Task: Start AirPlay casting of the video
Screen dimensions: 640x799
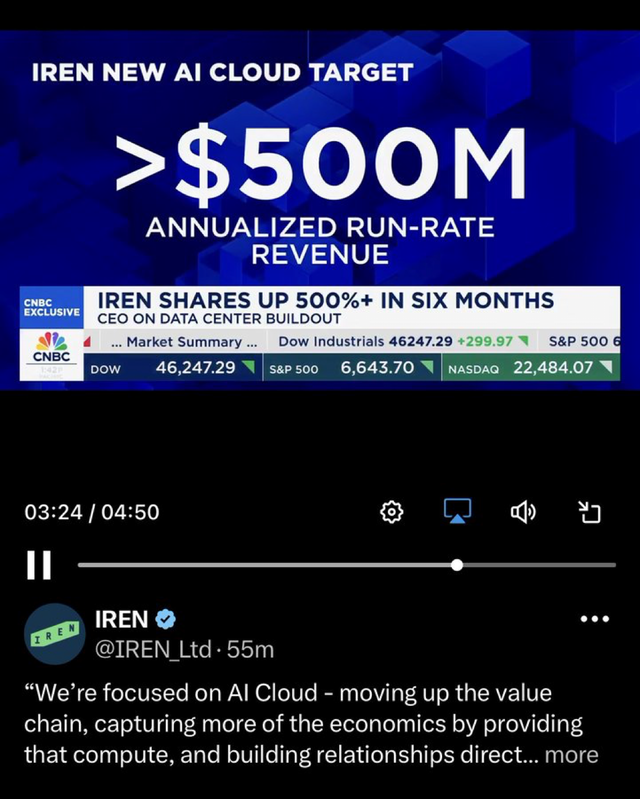Action: click(x=457, y=512)
